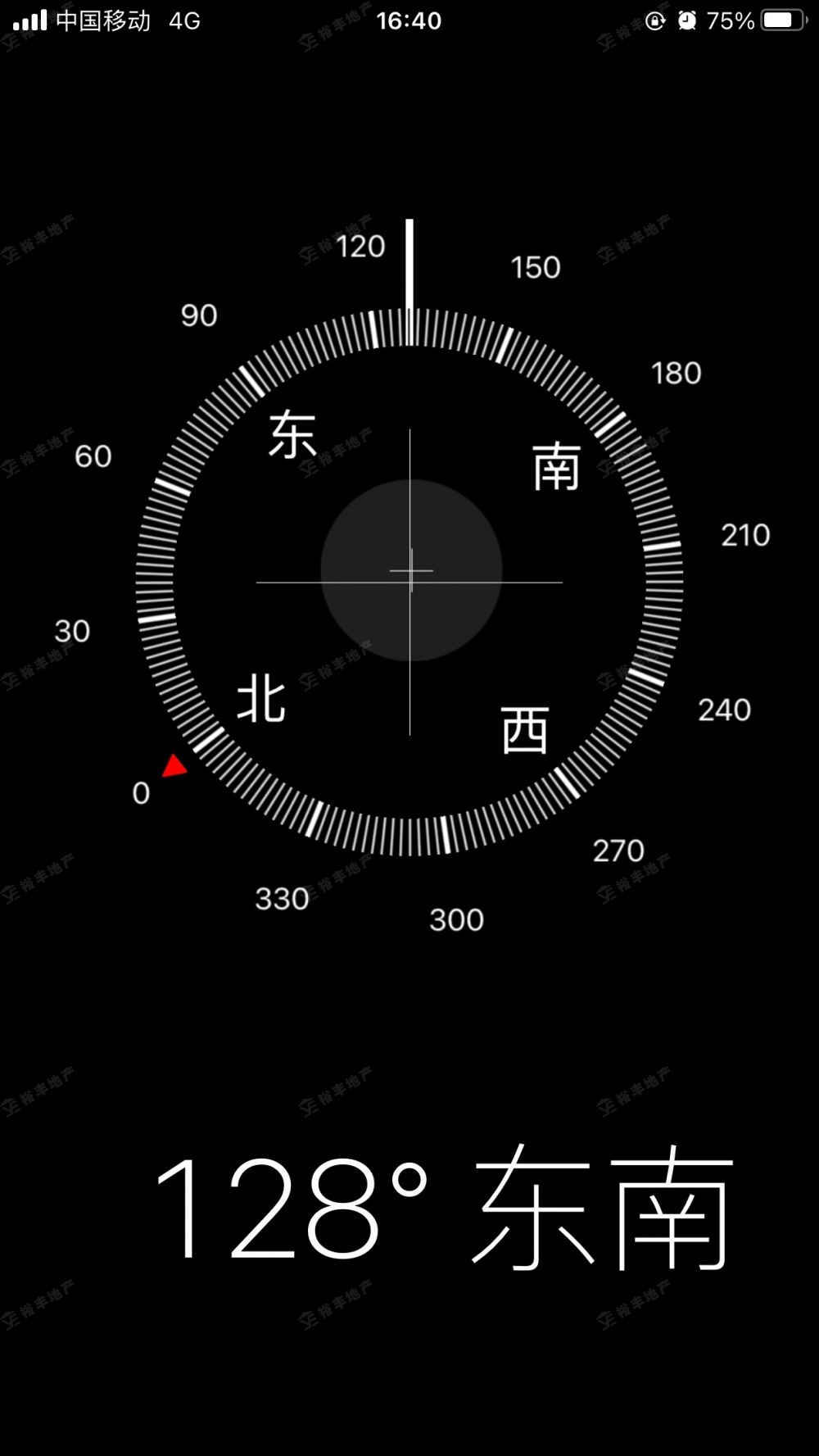The height and width of the screenshot is (1456, 819).
Task: Tap the compass dial to lock bearing
Action: pos(409,582)
